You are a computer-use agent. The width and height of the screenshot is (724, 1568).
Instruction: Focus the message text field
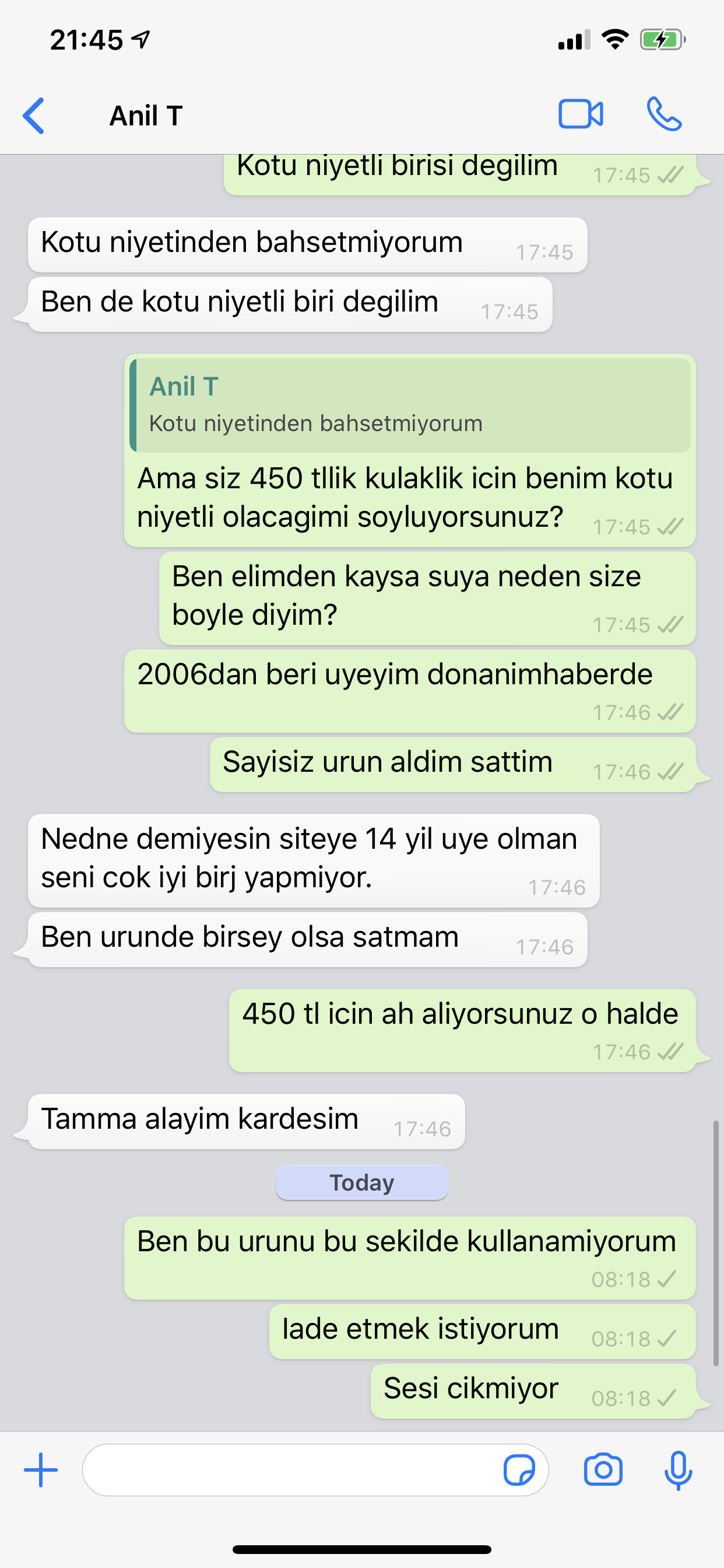pos(292,1470)
